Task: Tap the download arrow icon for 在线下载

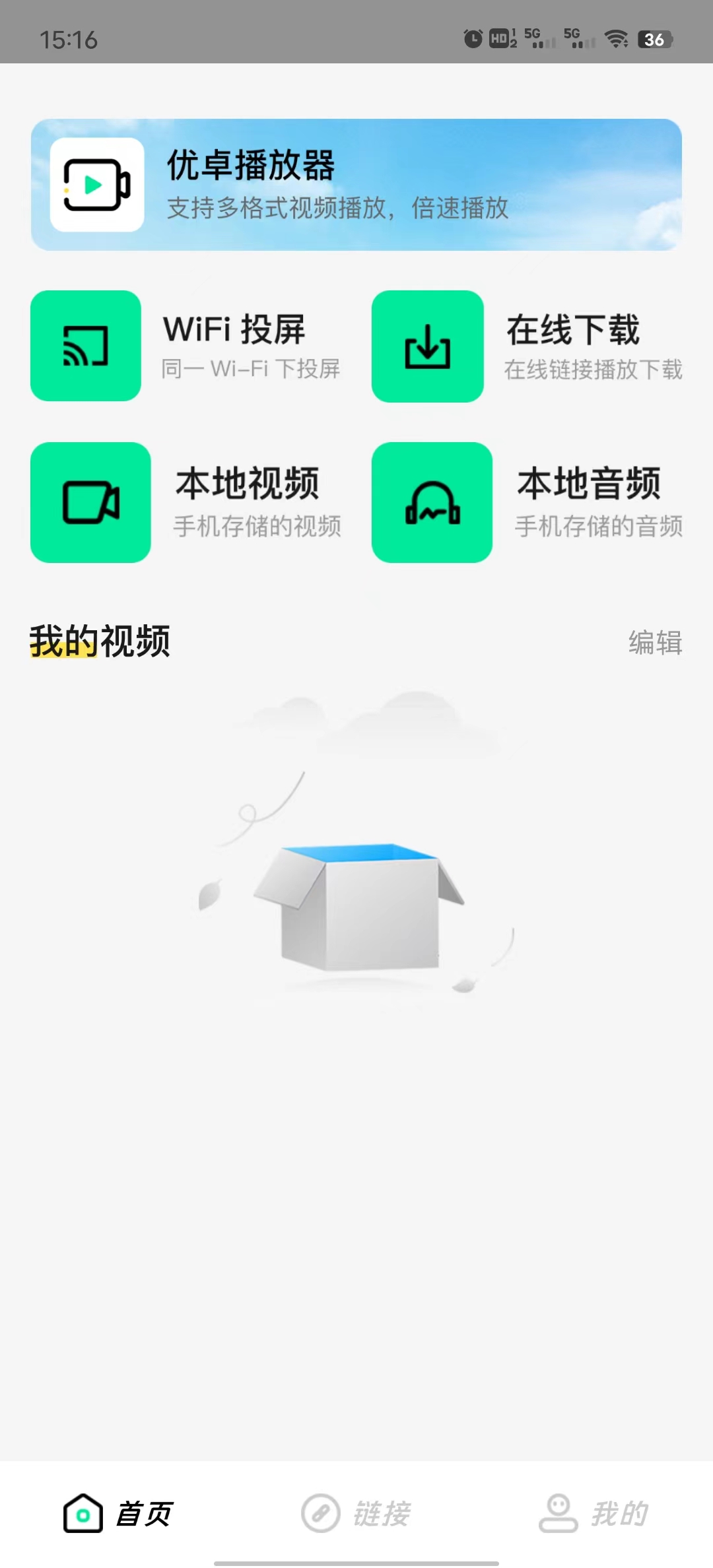Action: [428, 346]
